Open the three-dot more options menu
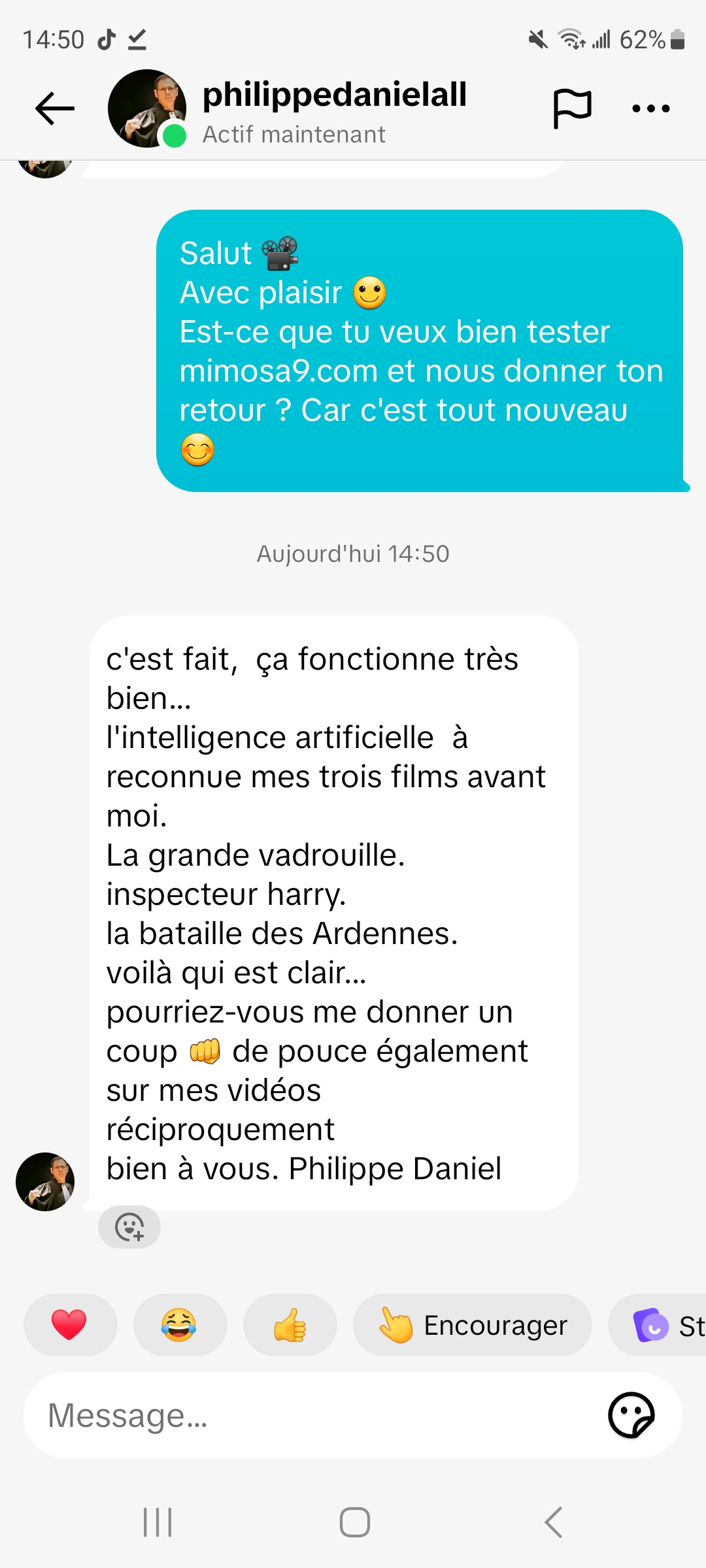Screen dimensions: 706x1568 click(x=650, y=108)
